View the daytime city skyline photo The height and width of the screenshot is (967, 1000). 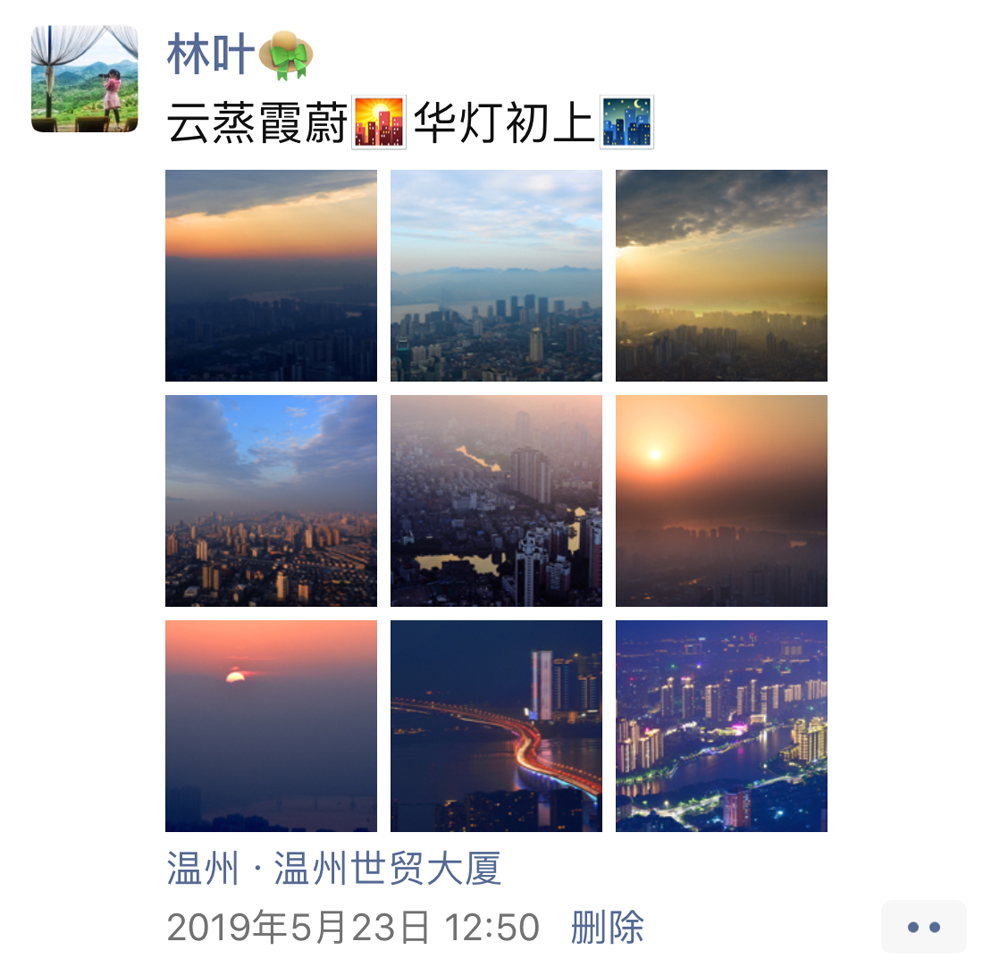point(496,276)
